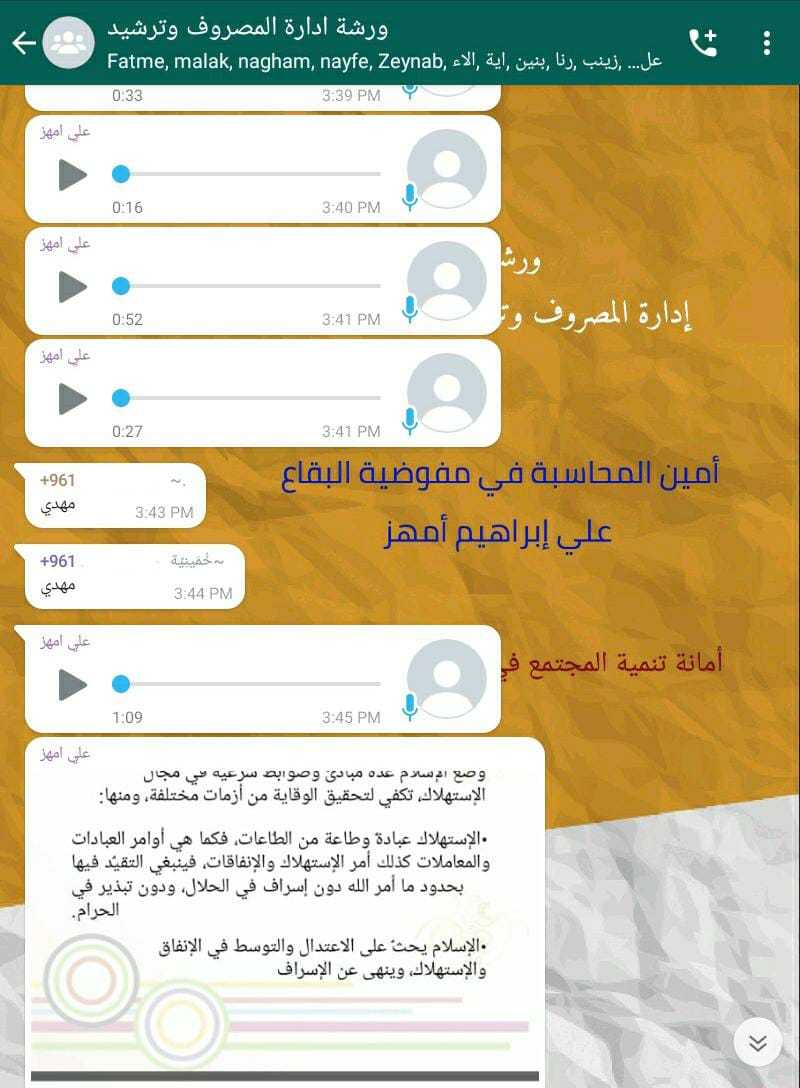800x1088 pixels.
Task: Play the 0:52 voice message
Action: coord(73,287)
